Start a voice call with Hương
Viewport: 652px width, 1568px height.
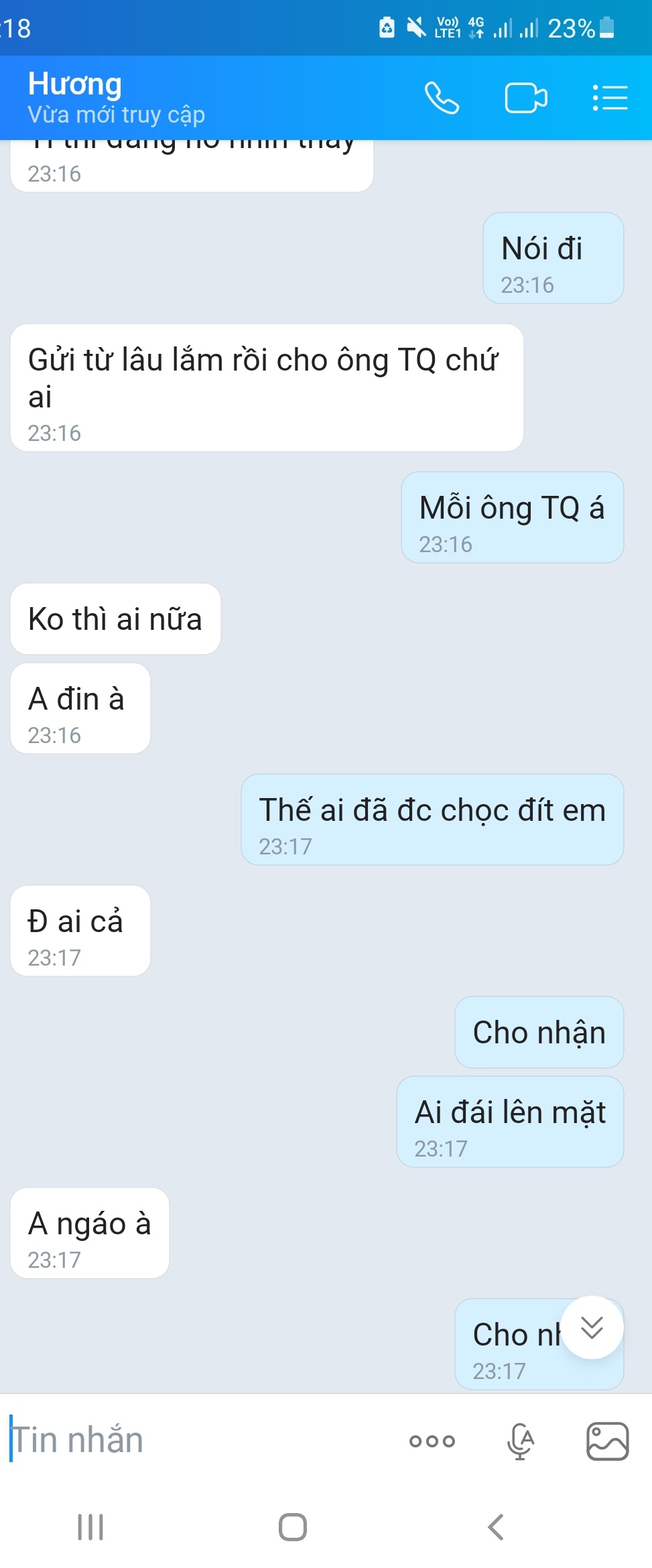[x=442, y=99]
